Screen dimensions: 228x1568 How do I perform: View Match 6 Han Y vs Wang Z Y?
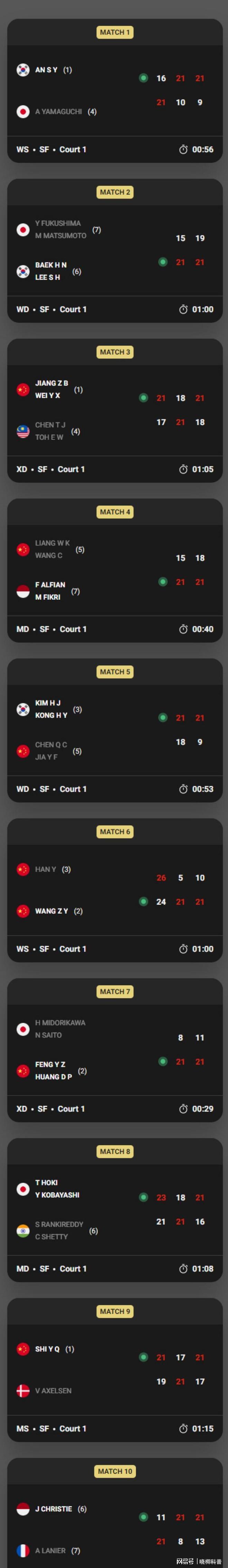pyautogui.click(x=115, y=890)
